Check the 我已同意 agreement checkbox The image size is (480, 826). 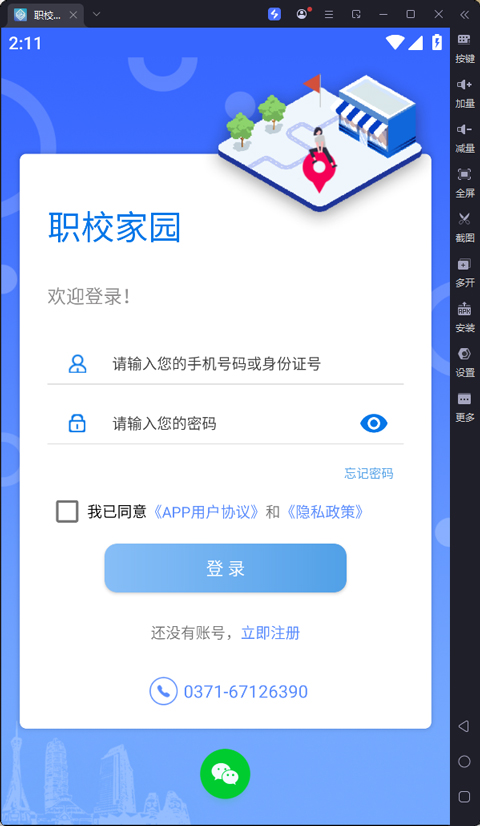coord(67,512)
